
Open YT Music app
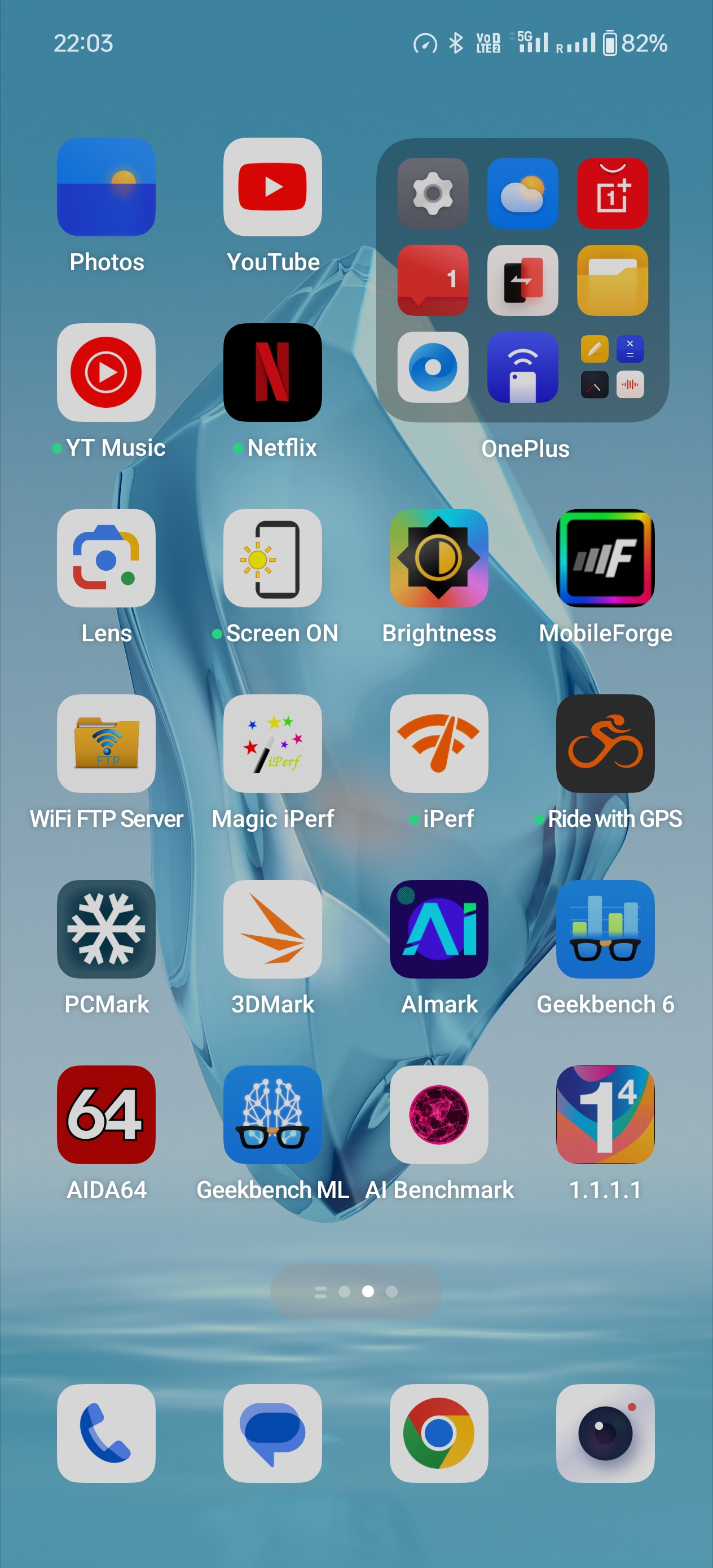(x=107, y=372)
